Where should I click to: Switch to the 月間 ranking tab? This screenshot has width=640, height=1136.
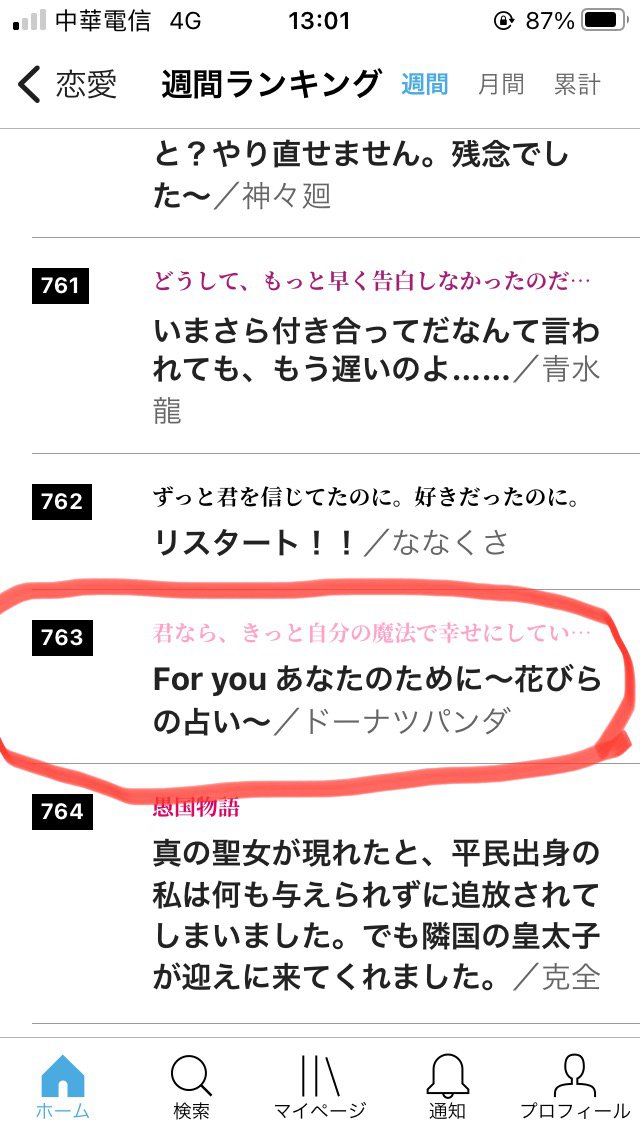tap(500, 85)
